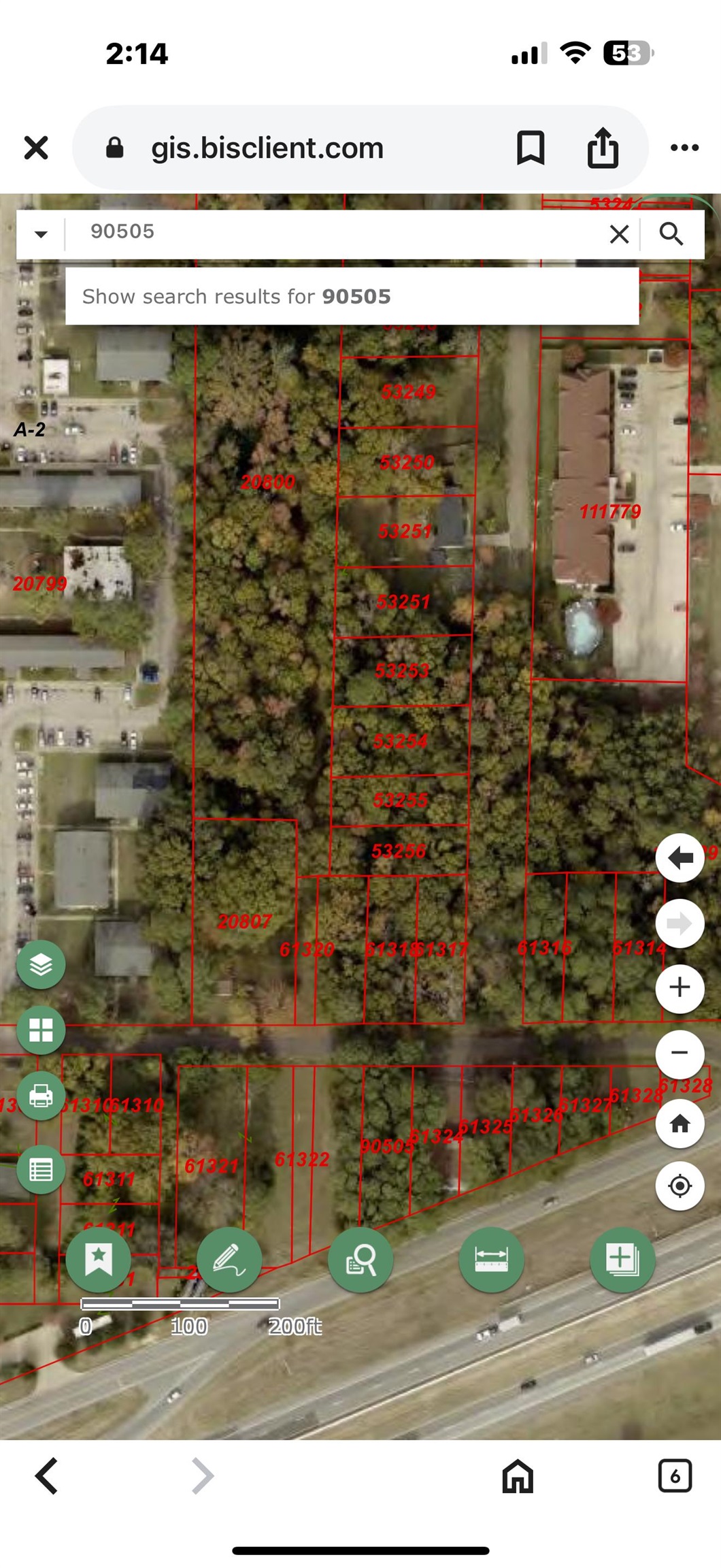Edit the 90505 search field
Image resolution: width=721 pixels, height=1568 pixels.
click(340, 232)
